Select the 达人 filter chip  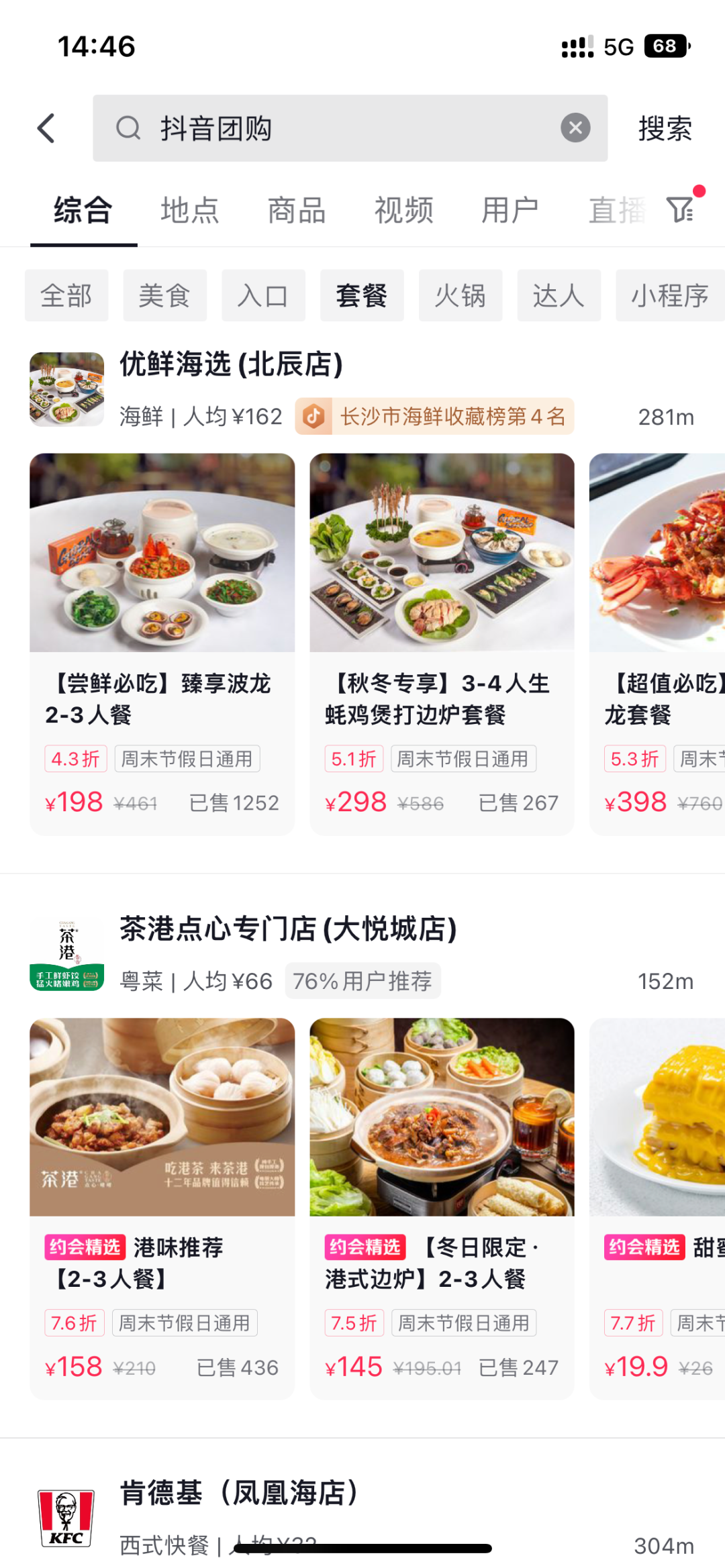(559, 295)
